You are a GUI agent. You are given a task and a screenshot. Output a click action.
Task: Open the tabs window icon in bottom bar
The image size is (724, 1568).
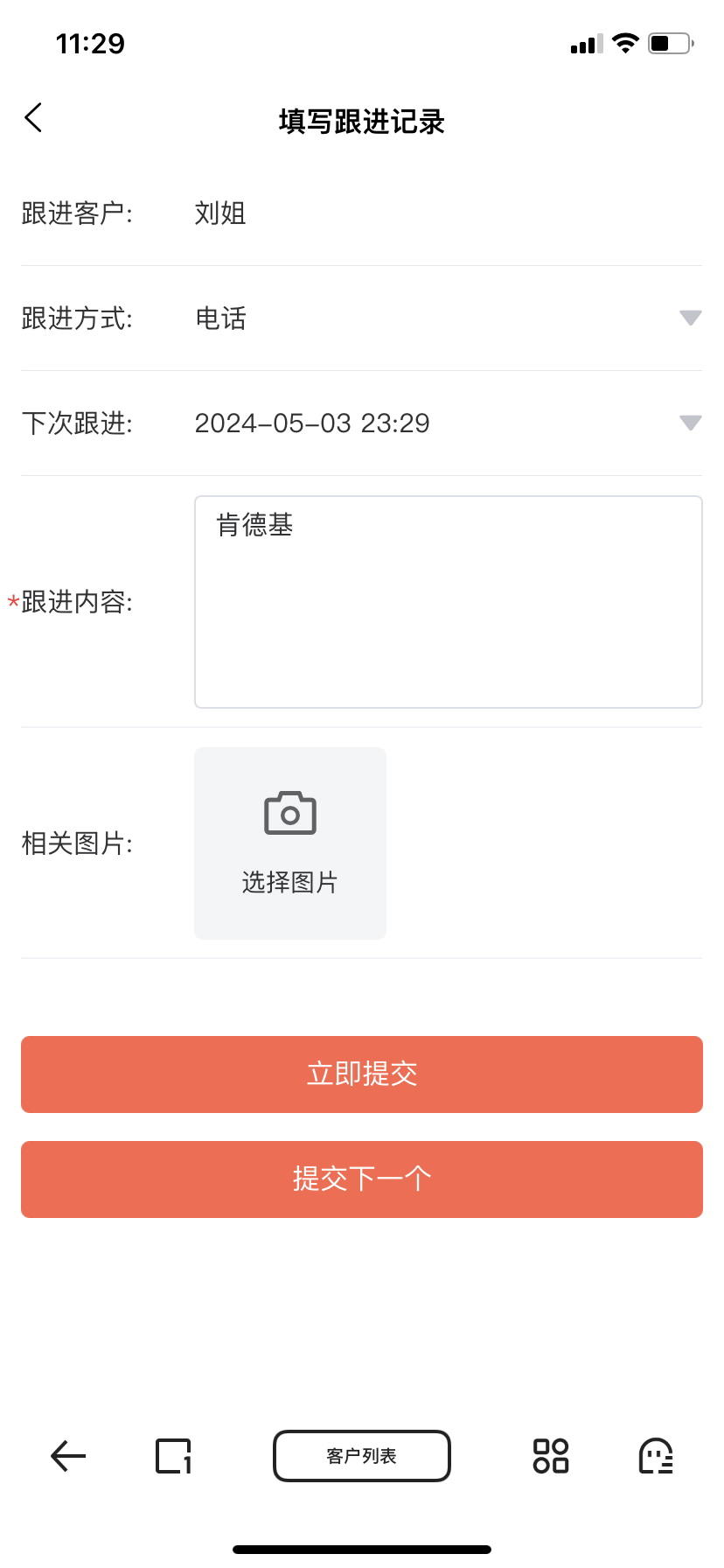[x=173, y=1456]
